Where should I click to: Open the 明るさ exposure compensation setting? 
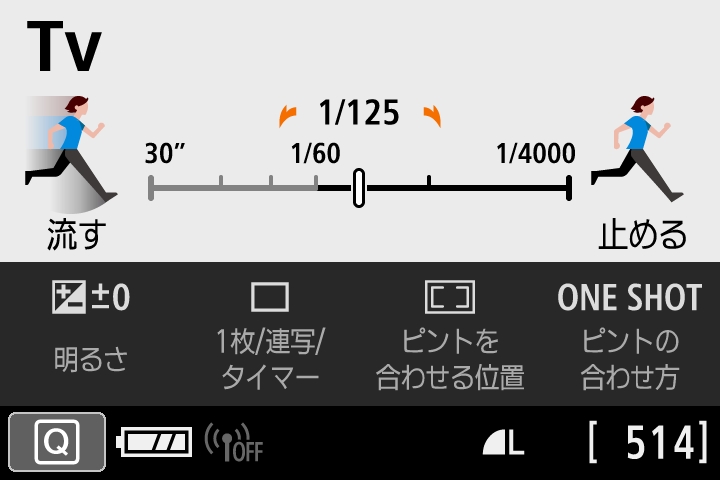(x=91, y=330)
